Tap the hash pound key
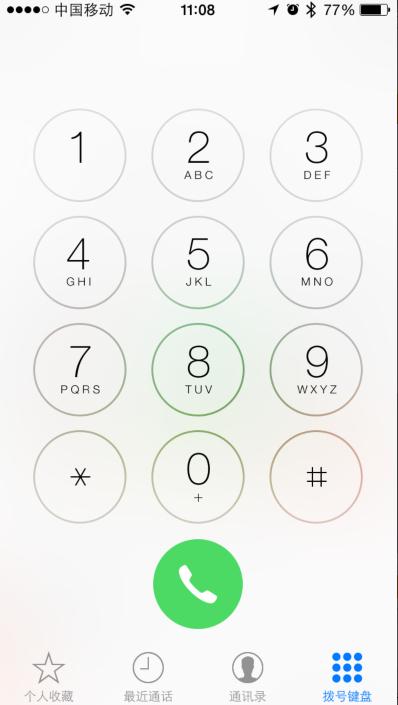Screen dimensions: 398x705 pos(317,477)
